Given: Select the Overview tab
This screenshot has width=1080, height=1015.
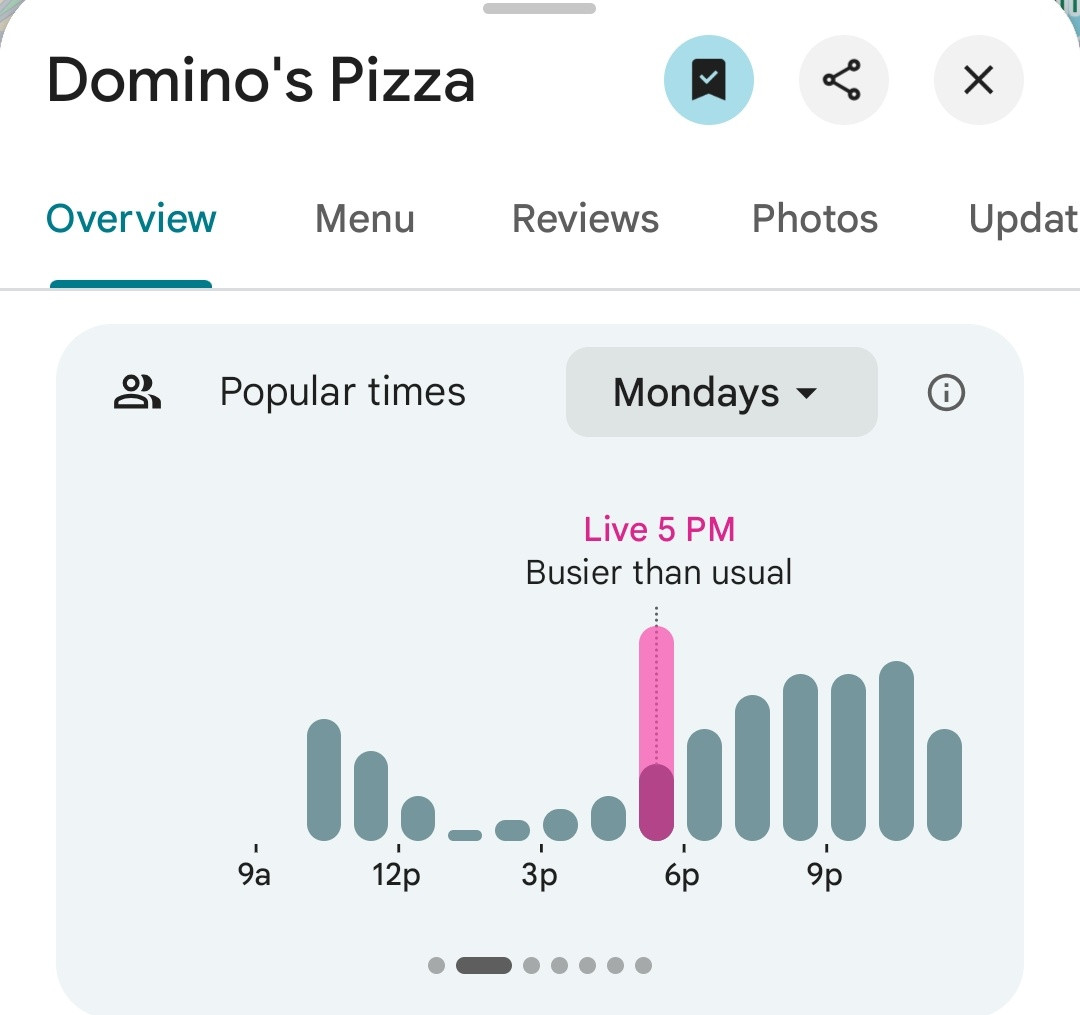Looking at the screenshot, I should point(131,219).
